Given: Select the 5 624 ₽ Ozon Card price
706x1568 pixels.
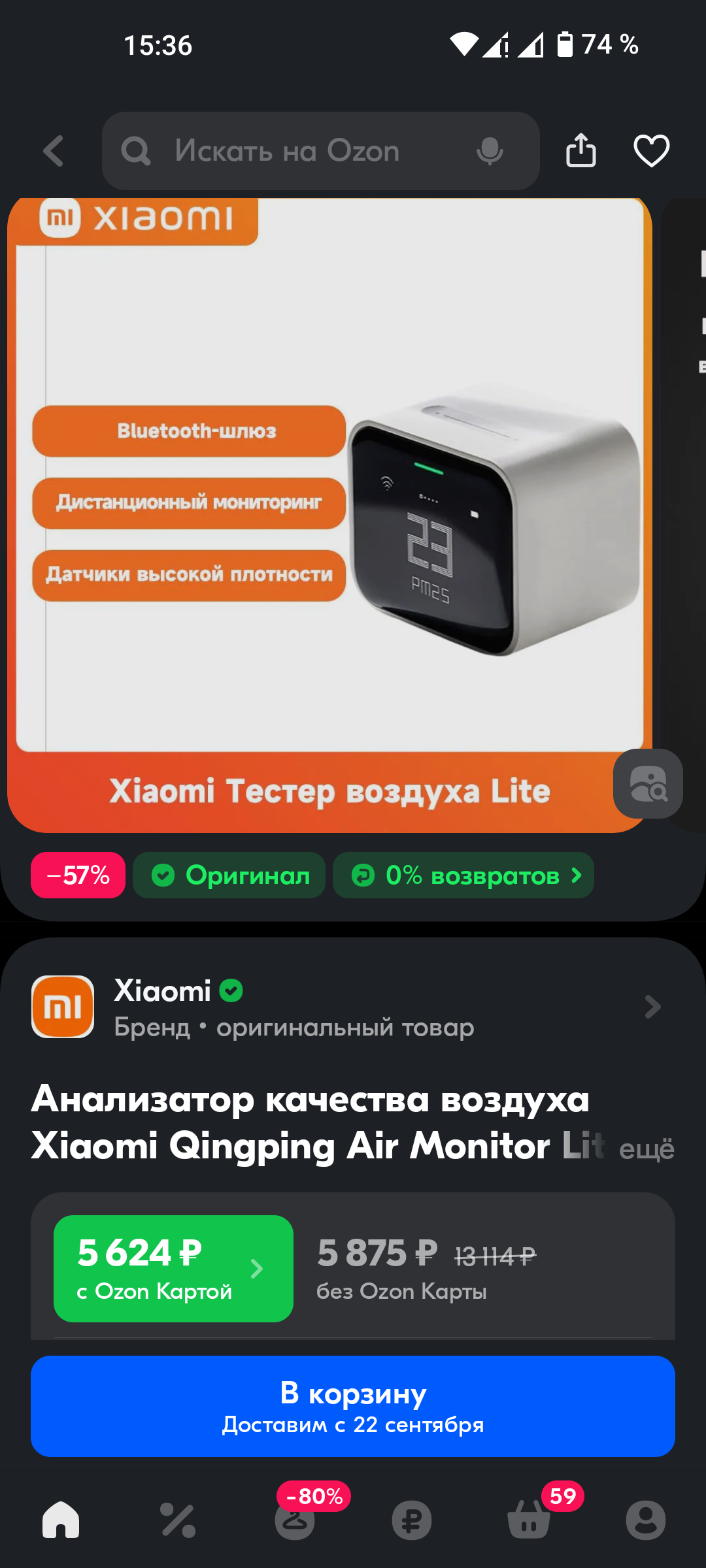Looking at the screenshot, I should (173, 1268).
